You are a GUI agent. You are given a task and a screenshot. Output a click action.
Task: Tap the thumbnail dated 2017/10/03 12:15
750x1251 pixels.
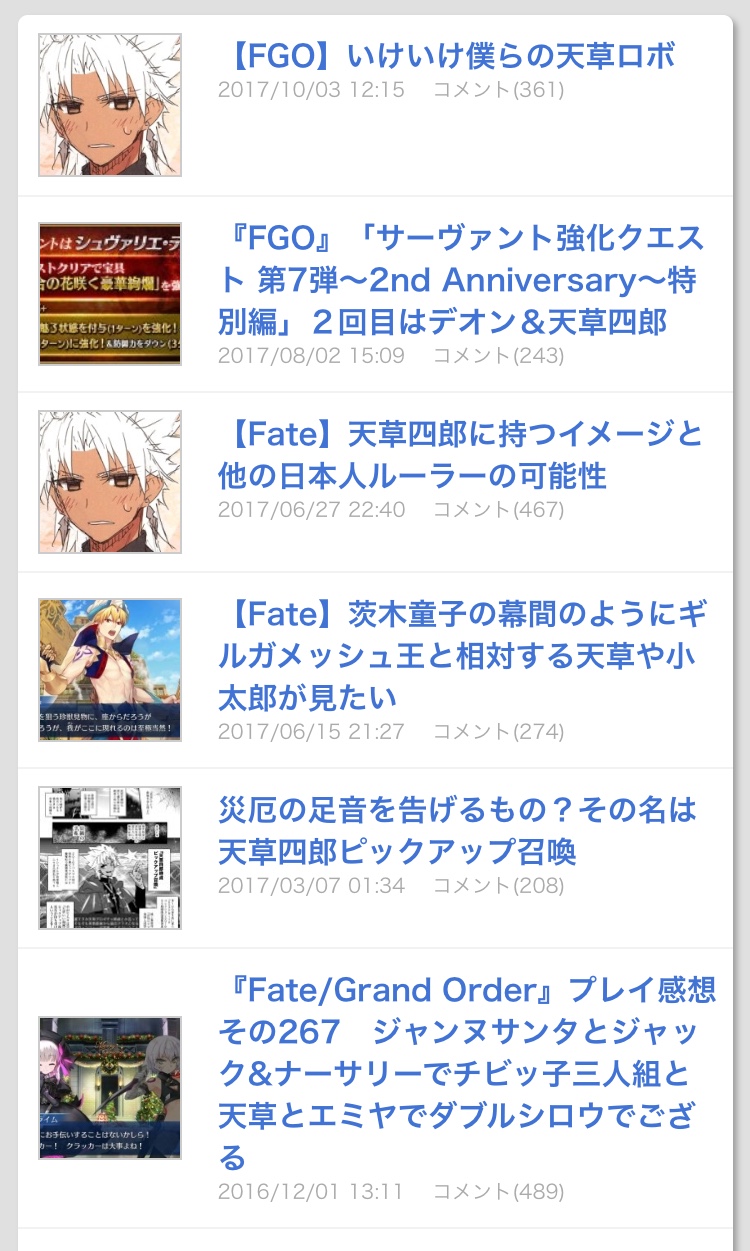coord(110,105)
